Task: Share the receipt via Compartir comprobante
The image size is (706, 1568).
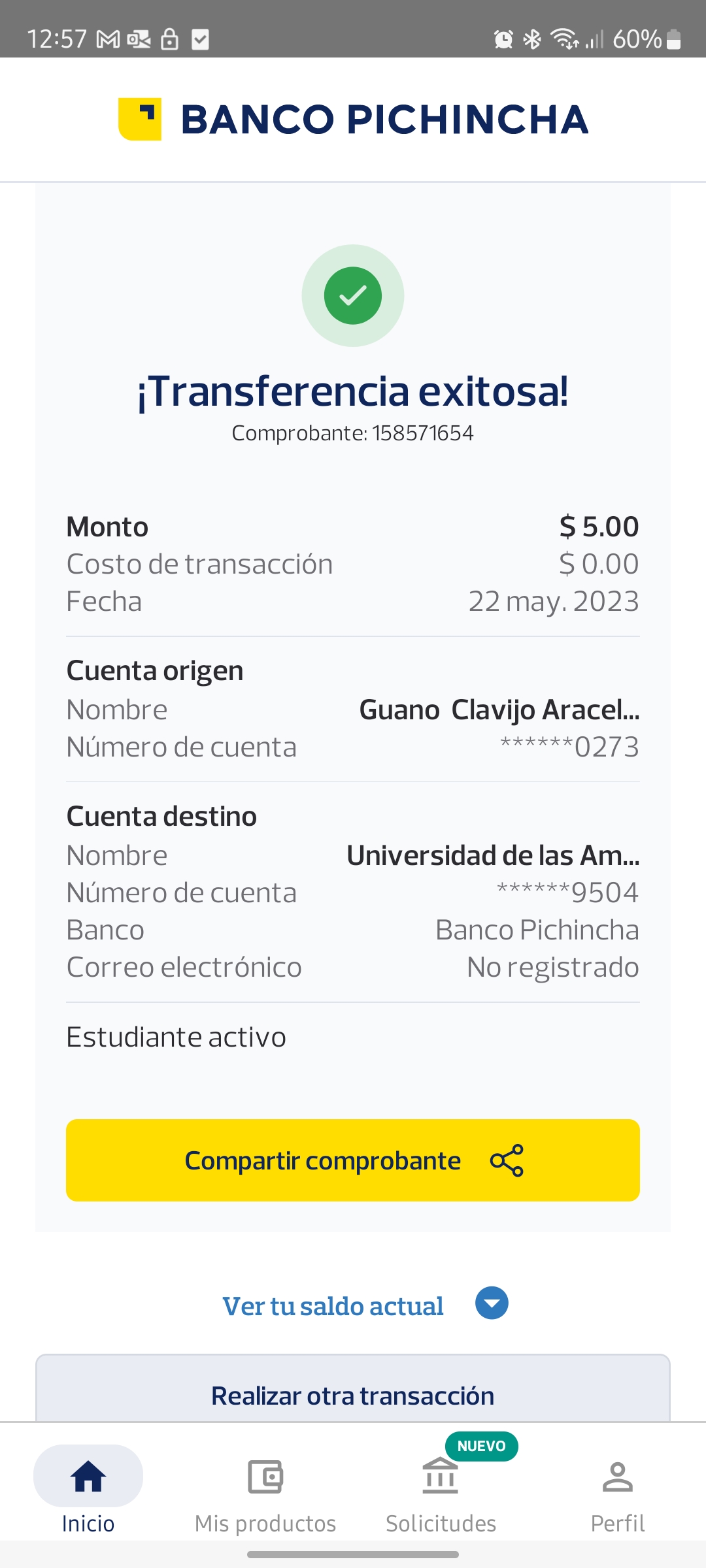Action: pyautogui.click(x=353, y=1160)
